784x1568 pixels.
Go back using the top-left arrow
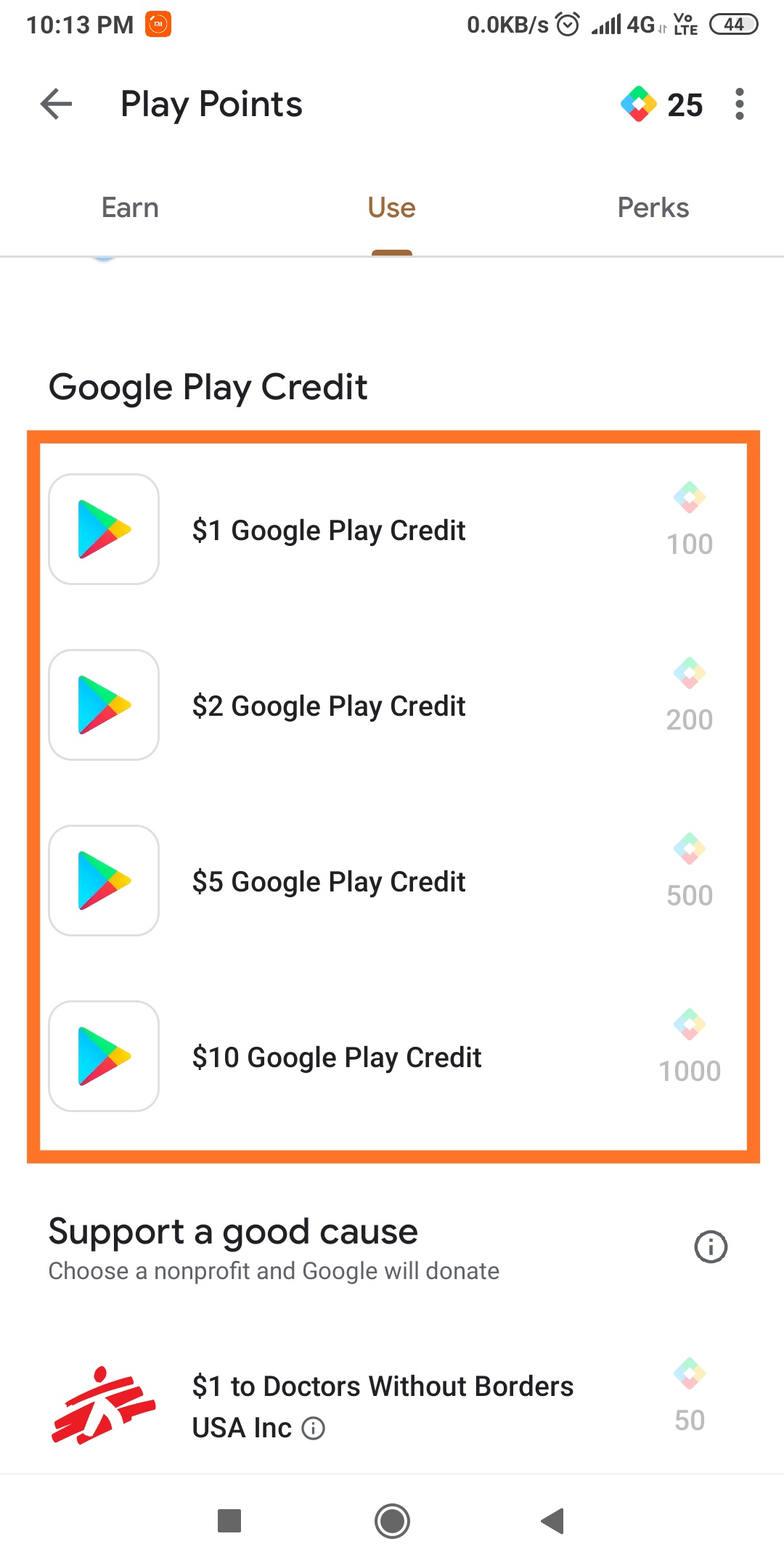[x=57, y=104]
